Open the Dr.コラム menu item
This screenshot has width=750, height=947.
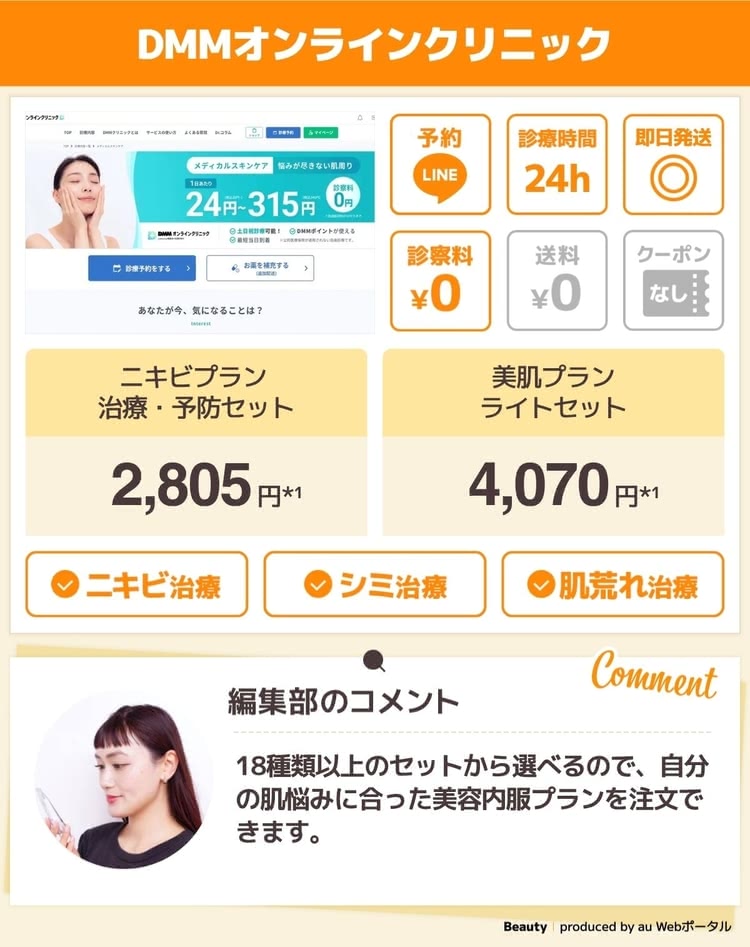(222, 131)
